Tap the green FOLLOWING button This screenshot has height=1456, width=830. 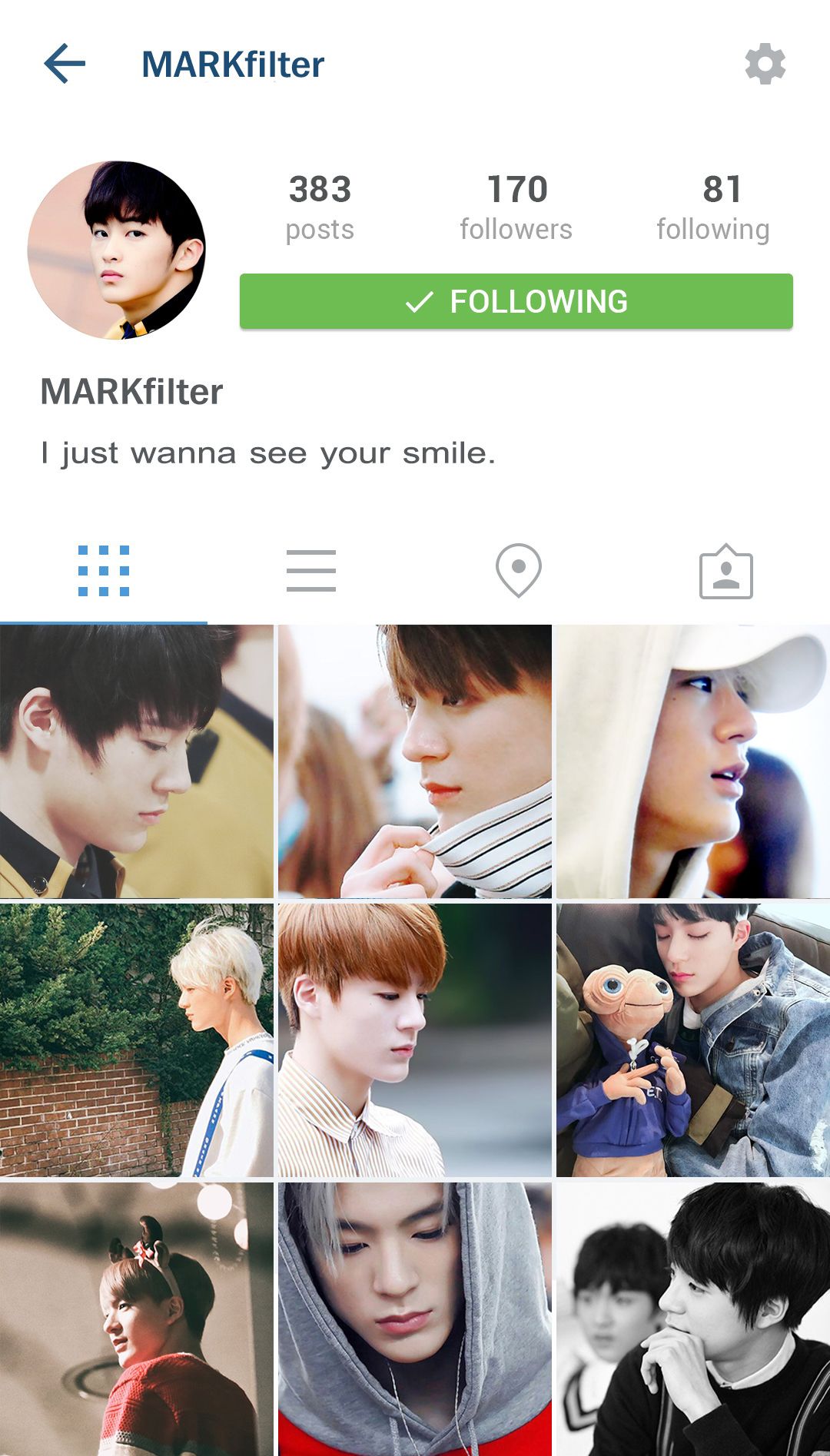[x=516, y=301]
